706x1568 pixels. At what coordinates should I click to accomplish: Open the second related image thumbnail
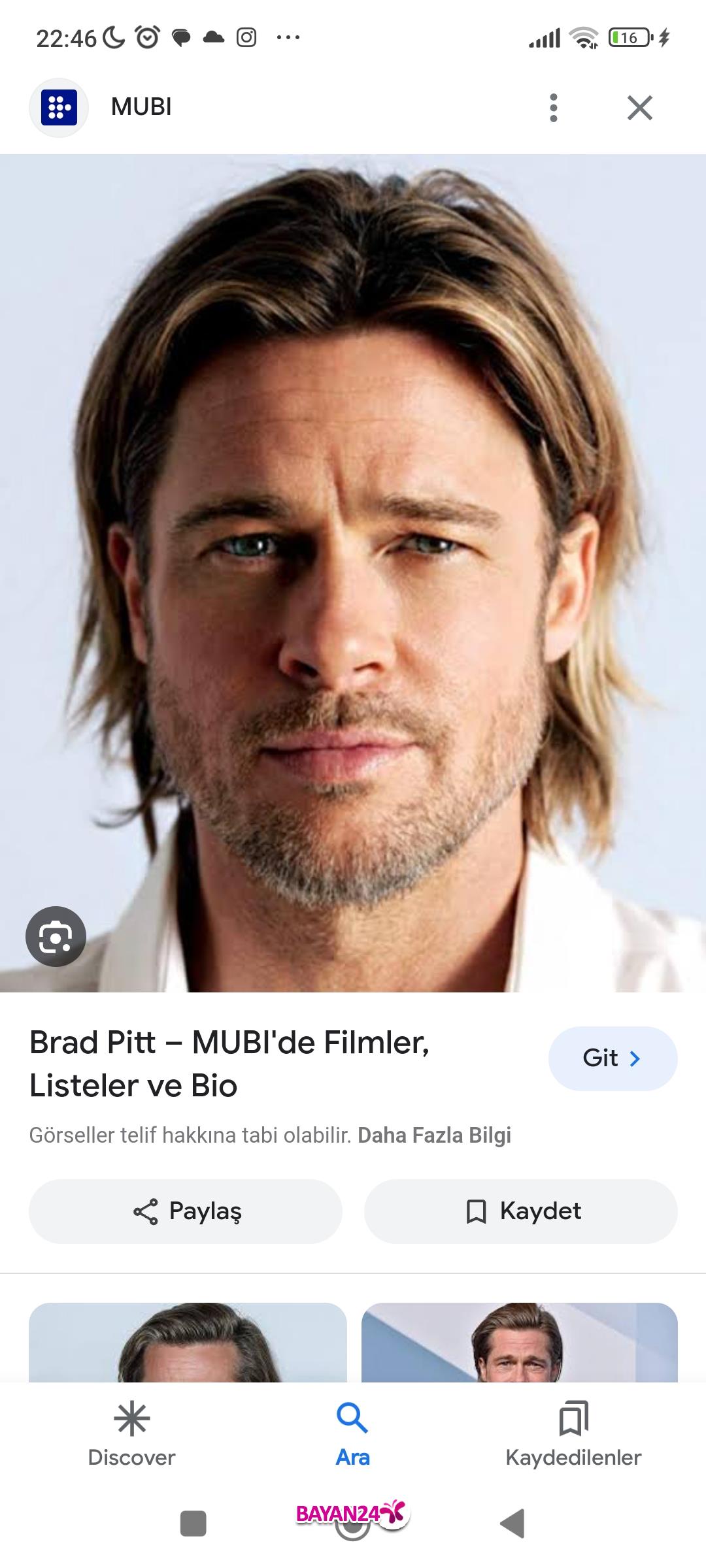pyautogui.click(x=520, y=1342)
